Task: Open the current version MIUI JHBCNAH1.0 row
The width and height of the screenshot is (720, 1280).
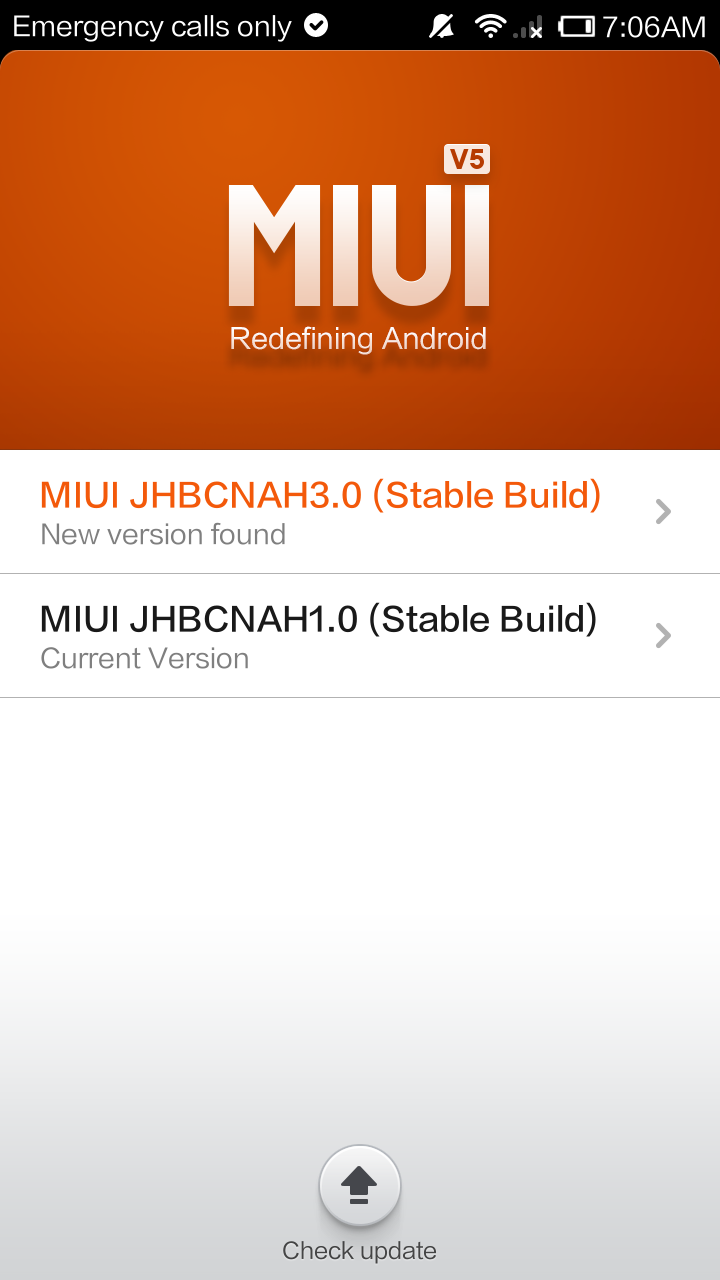Action: coord(360,636)
